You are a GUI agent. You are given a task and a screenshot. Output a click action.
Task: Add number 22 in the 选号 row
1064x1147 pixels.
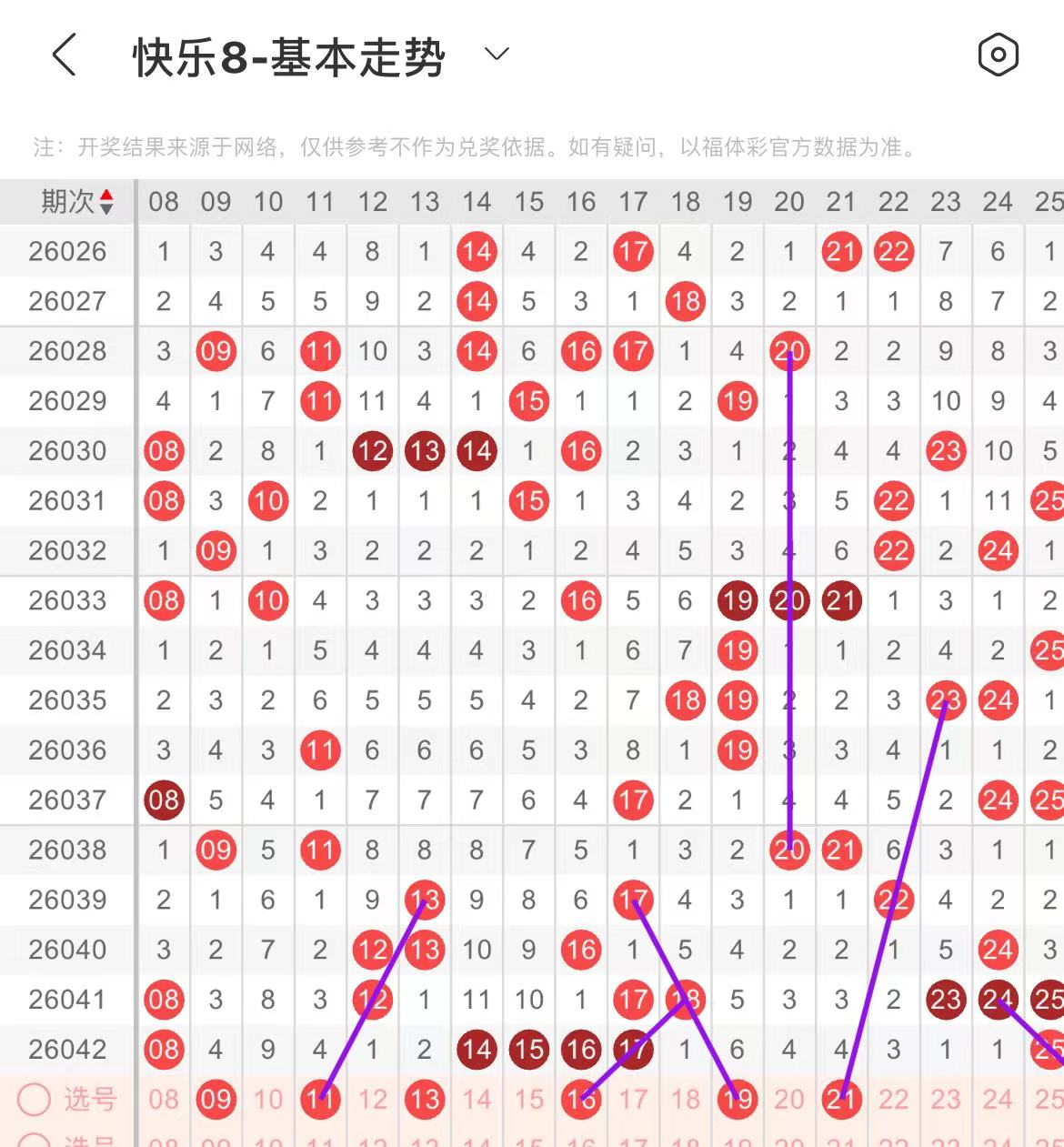click(x=893, y=1100)
